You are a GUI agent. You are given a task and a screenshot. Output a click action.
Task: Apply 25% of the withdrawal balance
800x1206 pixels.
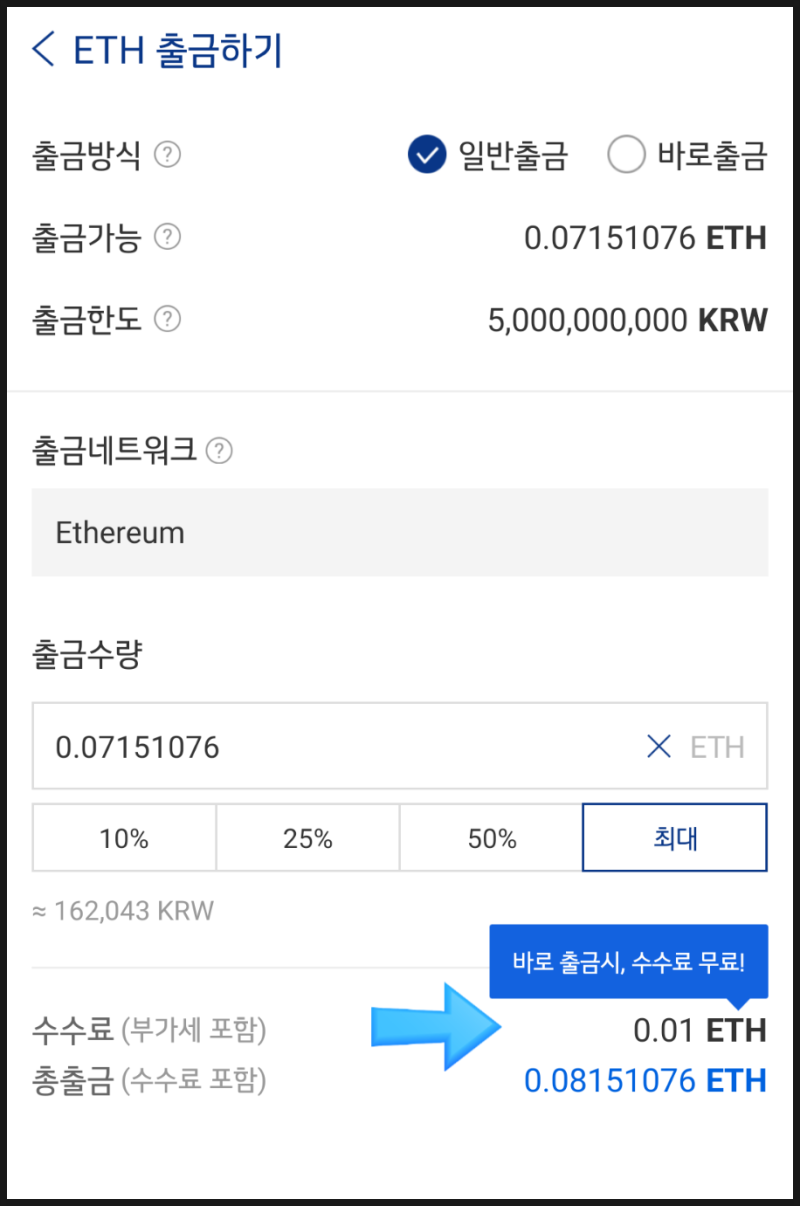pos(307,838)
